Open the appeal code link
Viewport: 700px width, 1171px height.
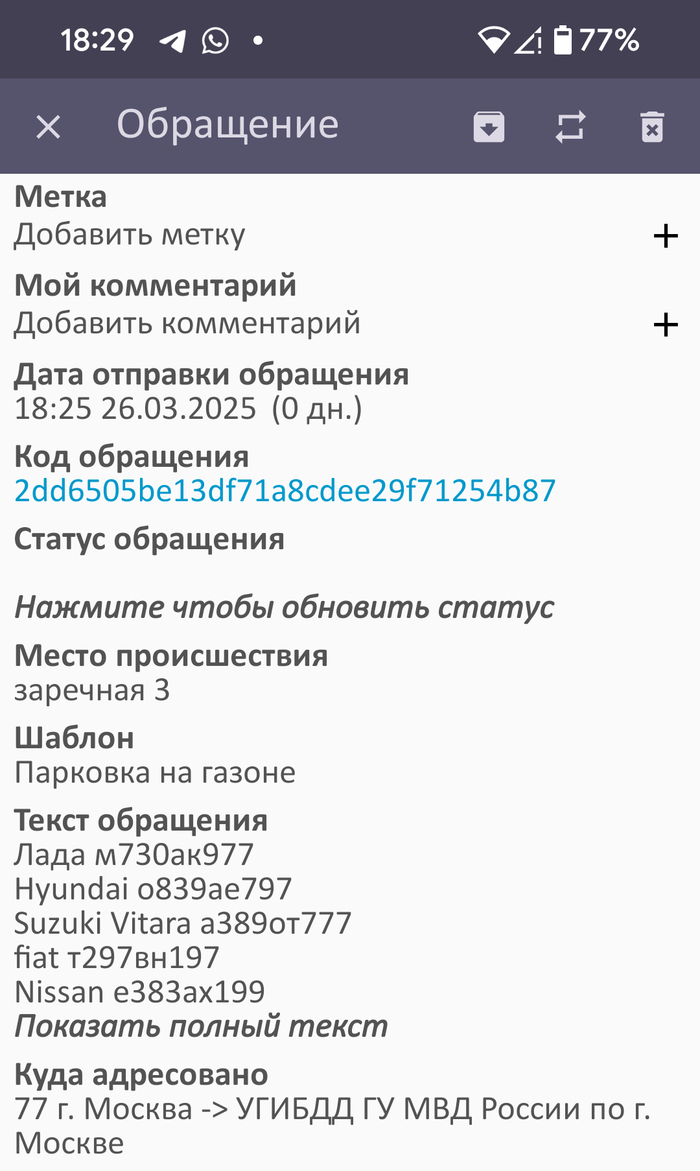pos(285,491)
